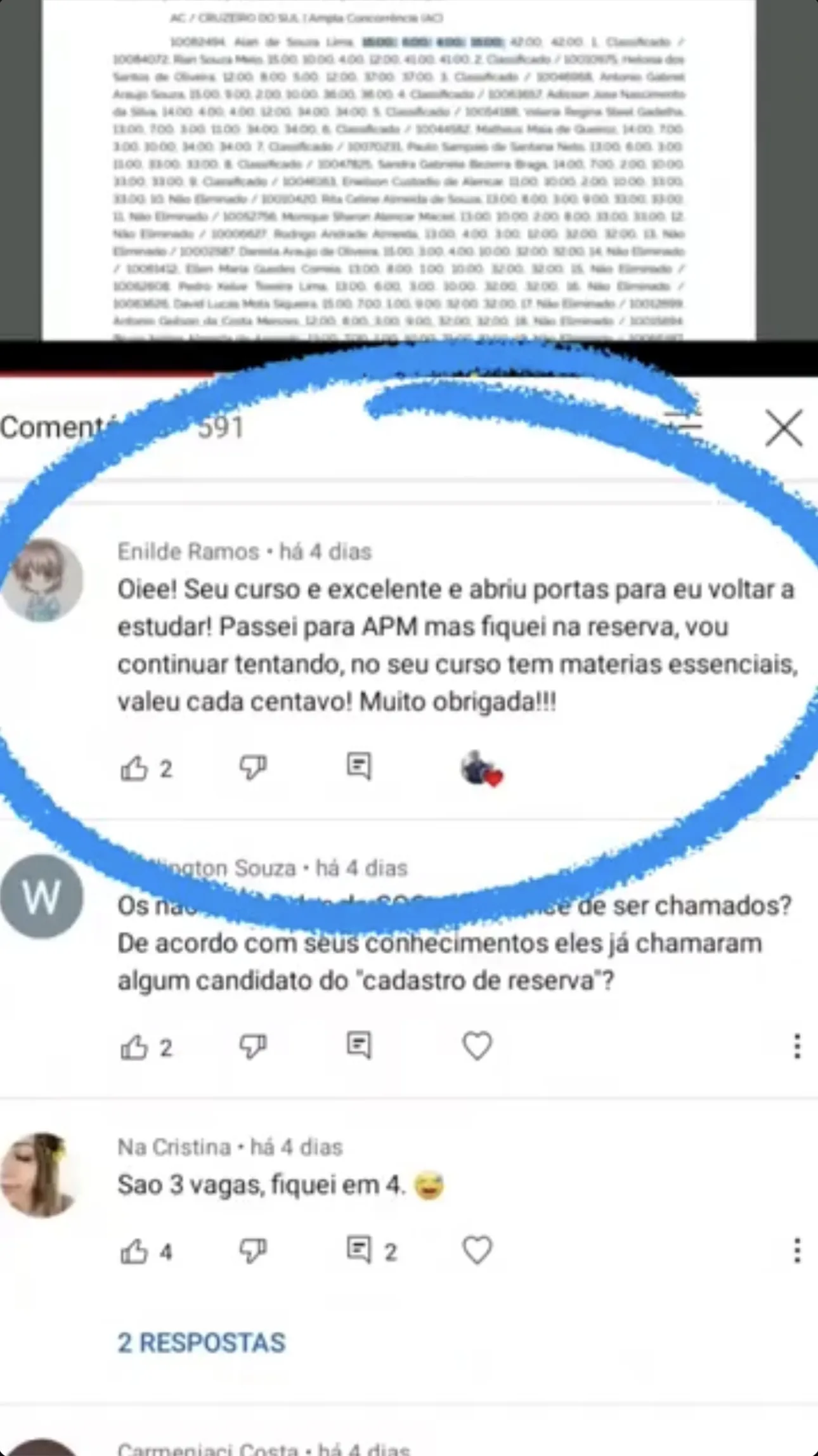Image resolution: width=818 pixels, height=1456 pixels.
Task: Like Na Cristina's comment
Action: 134,1251
